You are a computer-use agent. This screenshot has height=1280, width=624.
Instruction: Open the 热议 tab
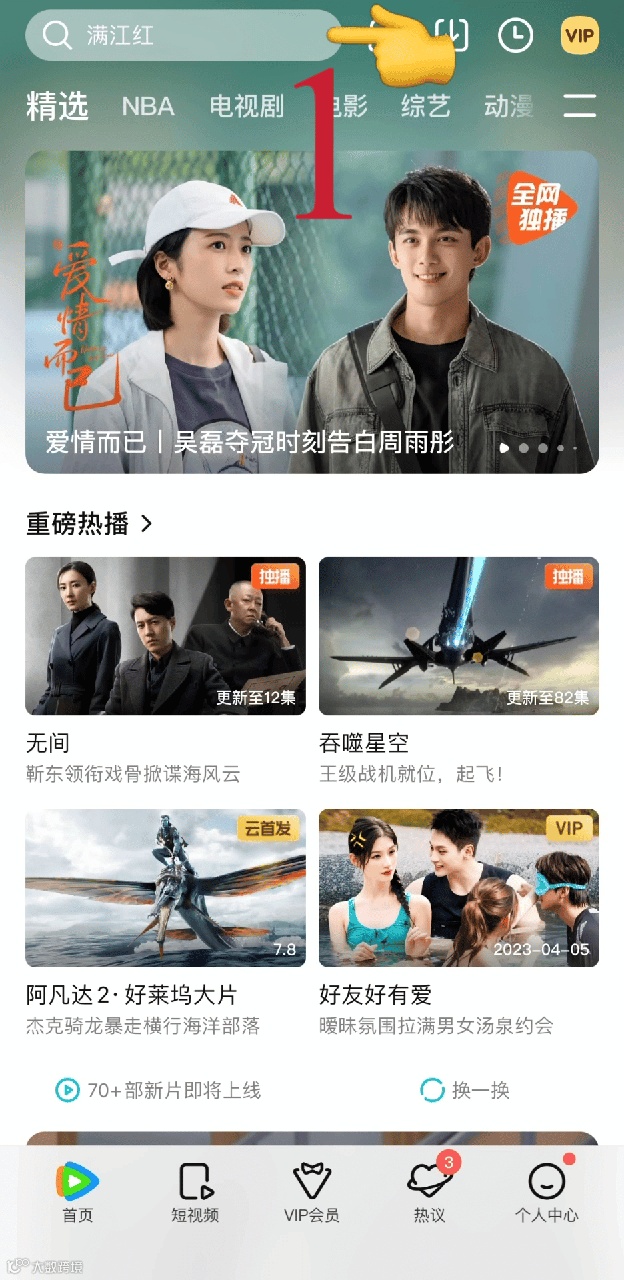pos(430,1192)
